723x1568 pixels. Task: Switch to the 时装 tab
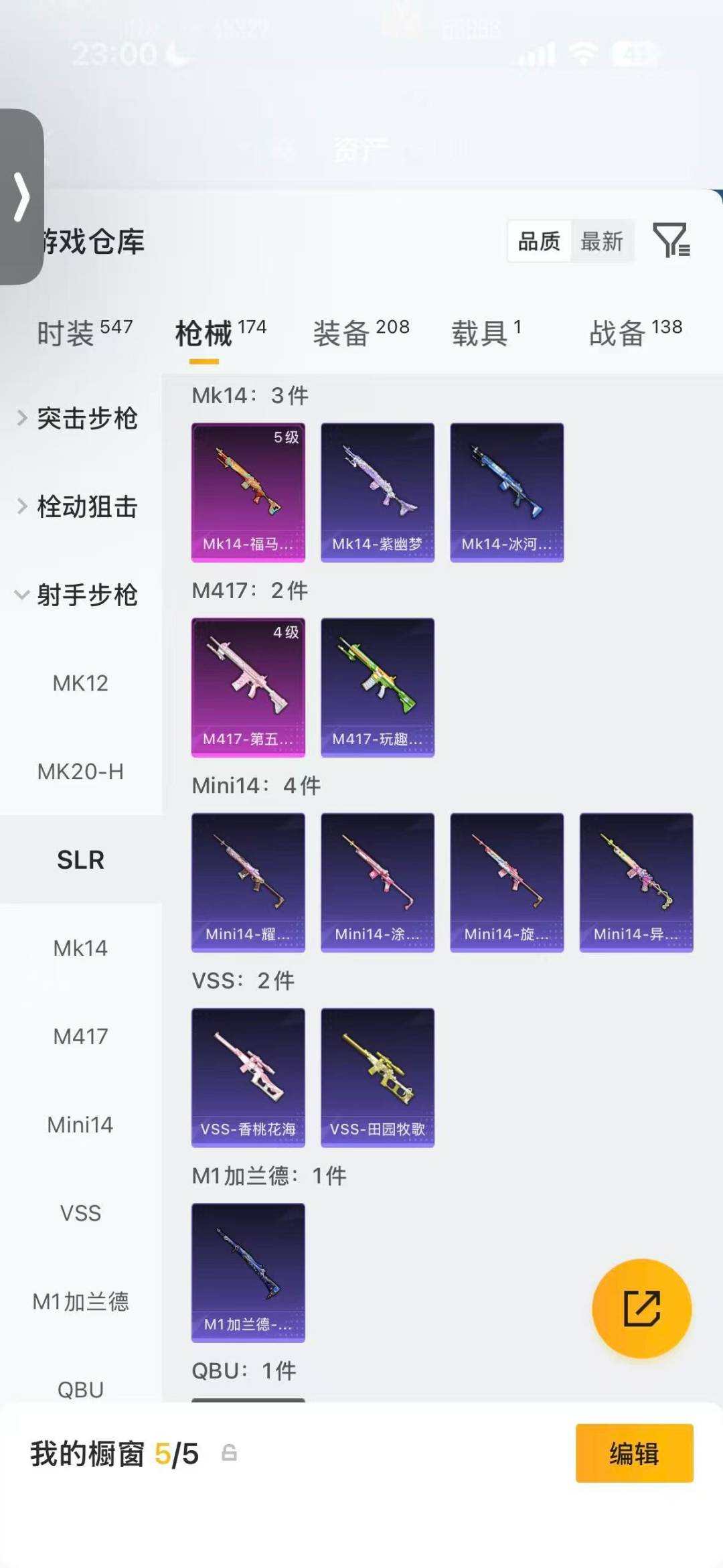(84, 332)
